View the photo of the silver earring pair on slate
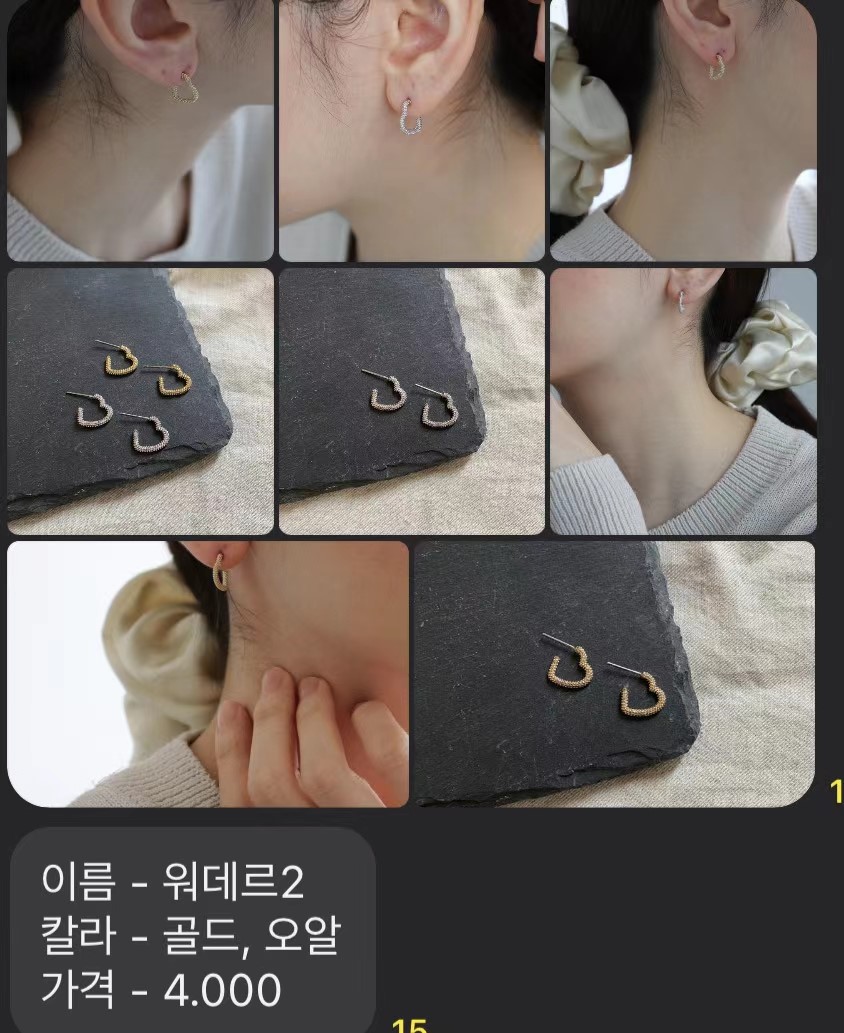 coord(412,401)
